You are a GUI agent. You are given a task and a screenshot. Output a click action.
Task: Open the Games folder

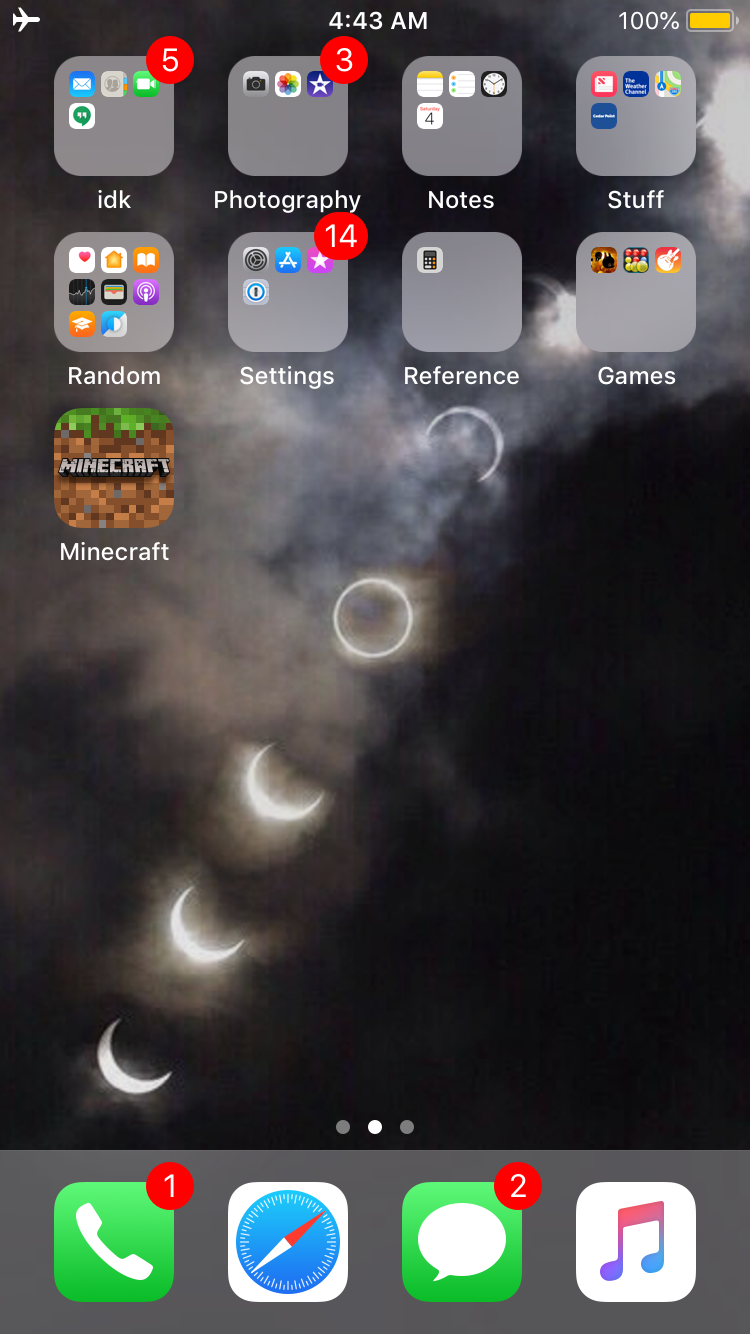click(x=636, y=292)
